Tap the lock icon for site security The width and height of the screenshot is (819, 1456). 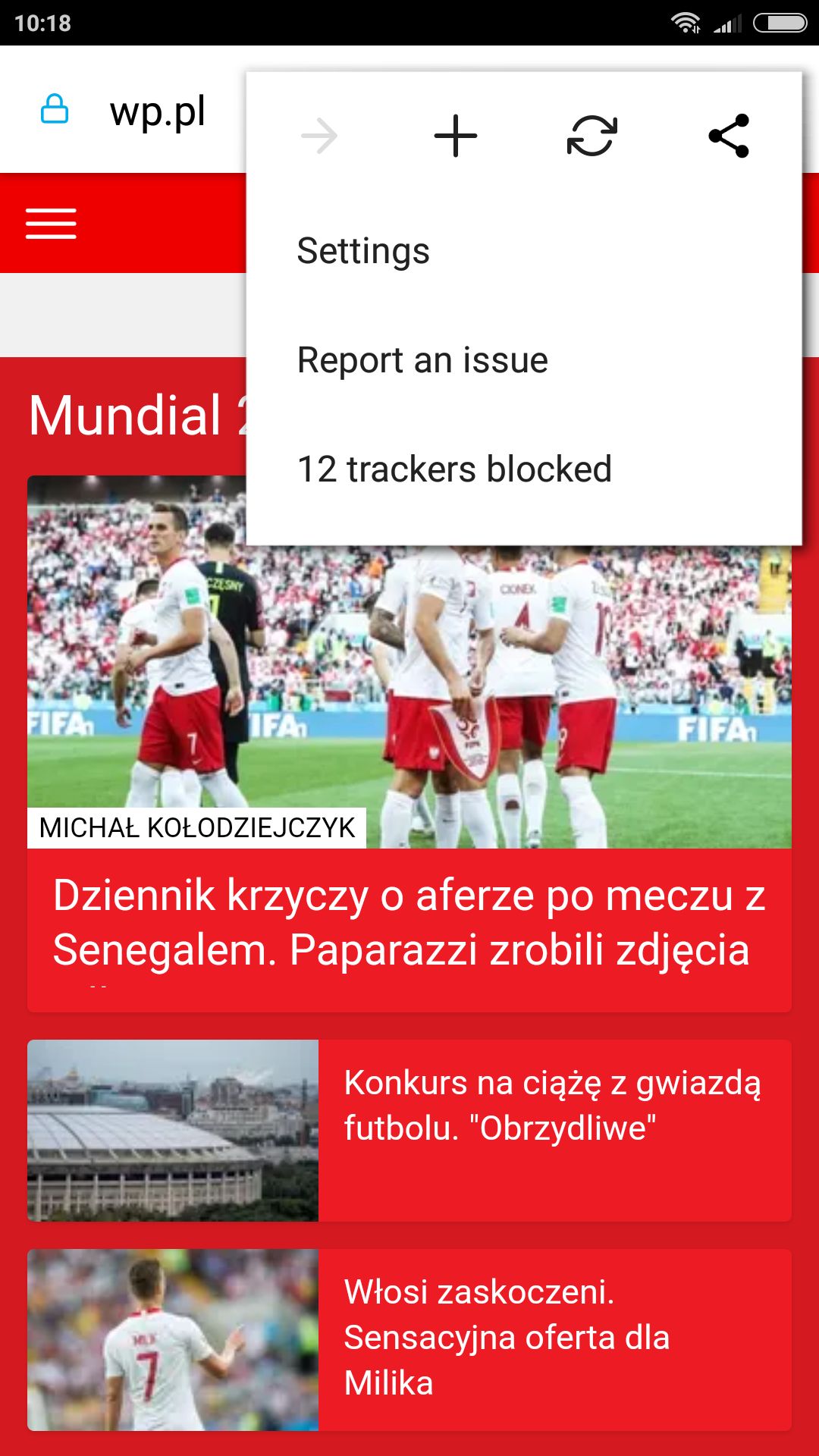click(x=55, y=109)
